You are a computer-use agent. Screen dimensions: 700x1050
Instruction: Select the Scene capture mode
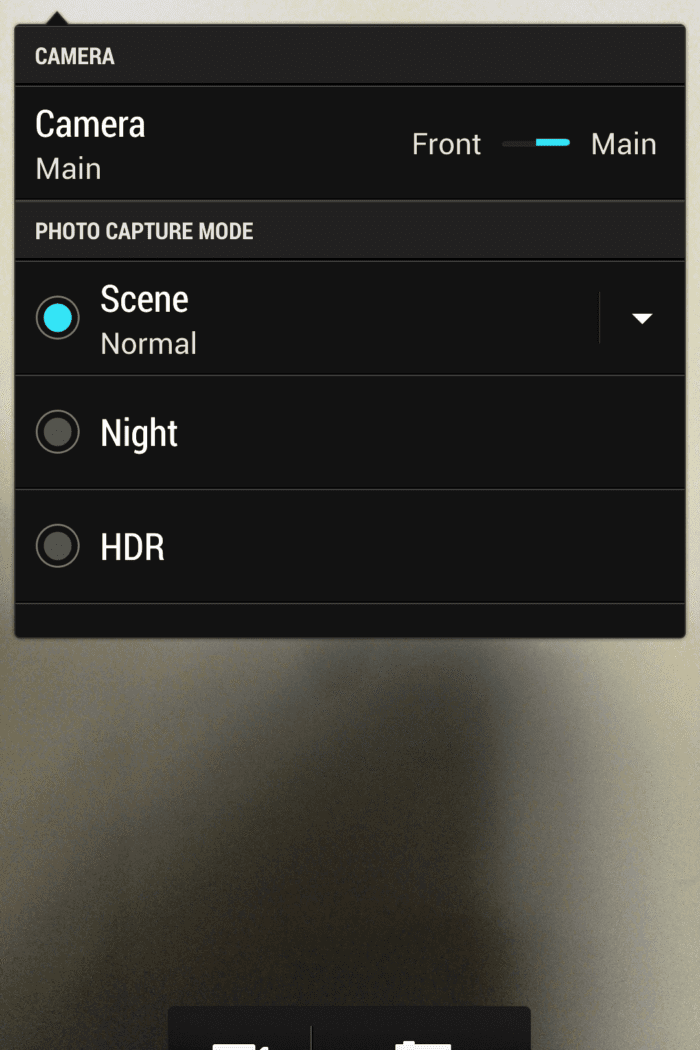coord(58,319)
